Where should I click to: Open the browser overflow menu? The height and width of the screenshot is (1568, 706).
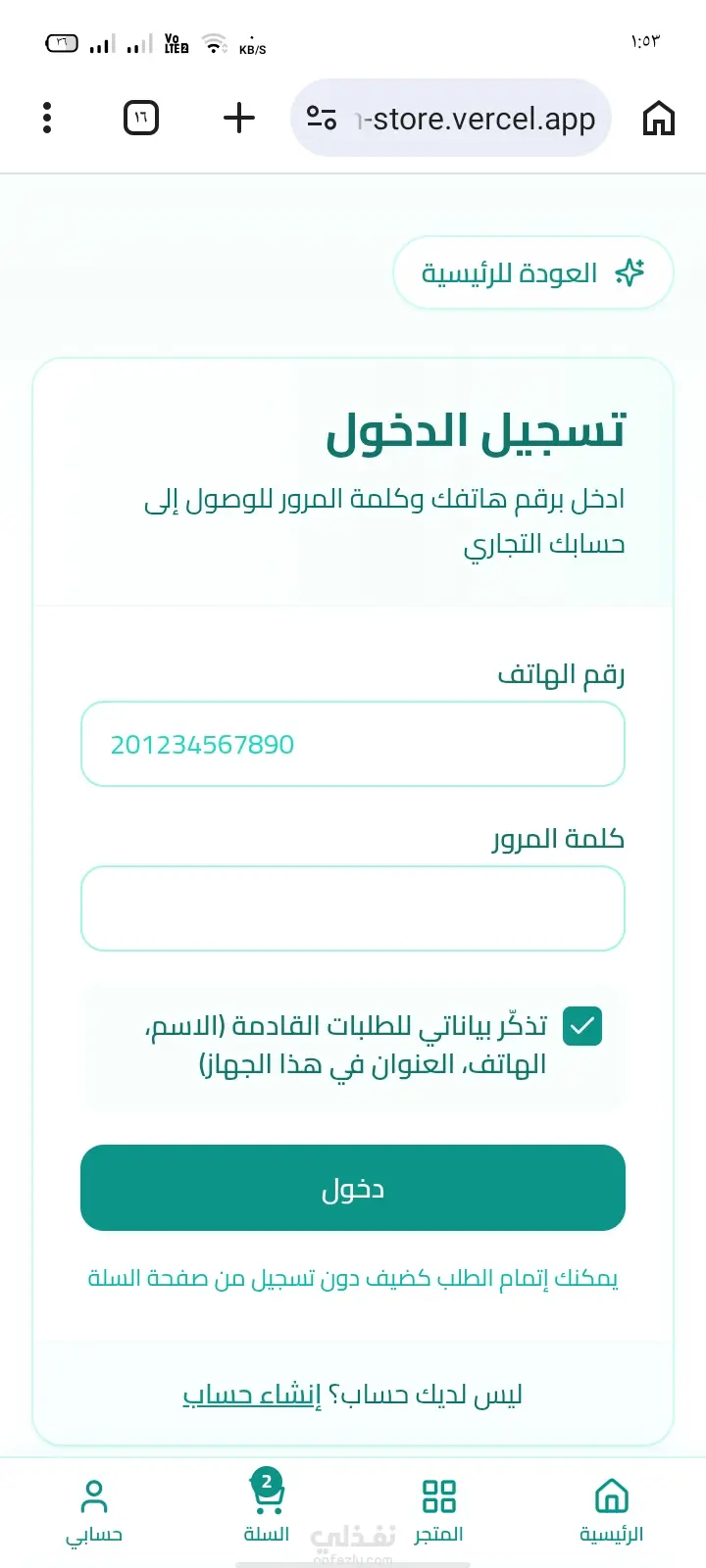coord(47,118)
